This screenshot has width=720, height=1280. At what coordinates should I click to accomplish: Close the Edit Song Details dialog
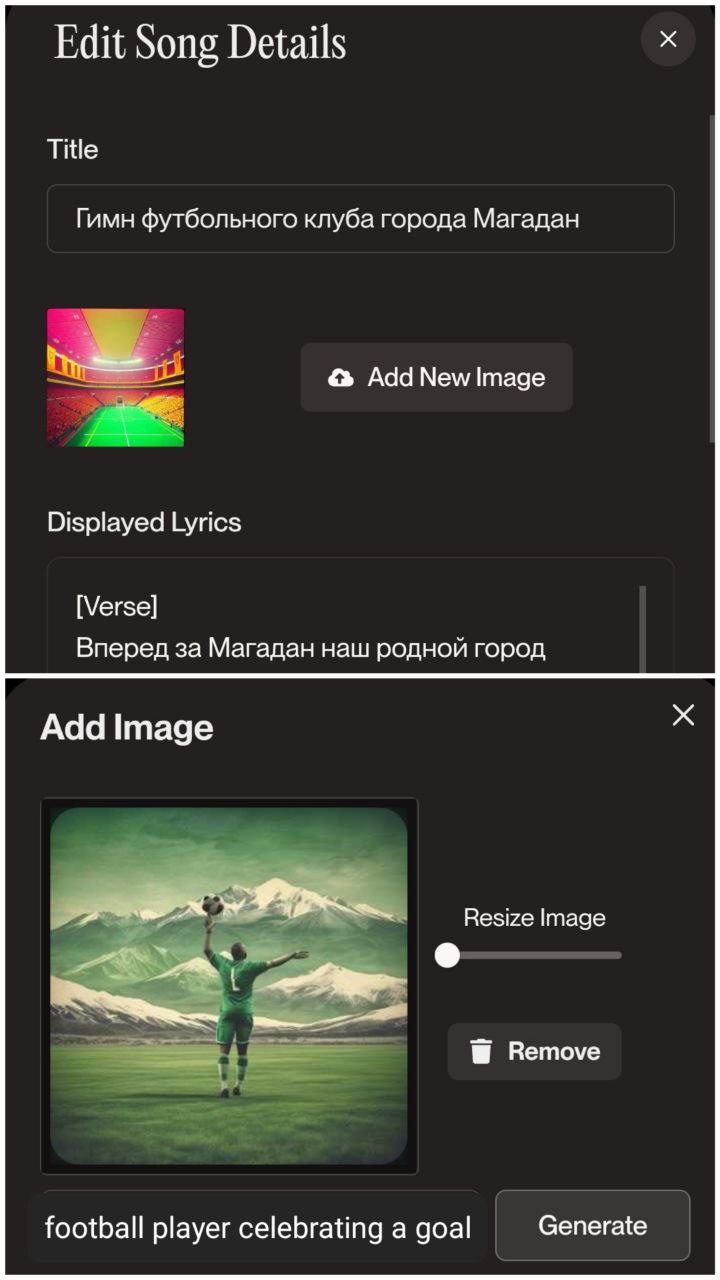[668, 40]
